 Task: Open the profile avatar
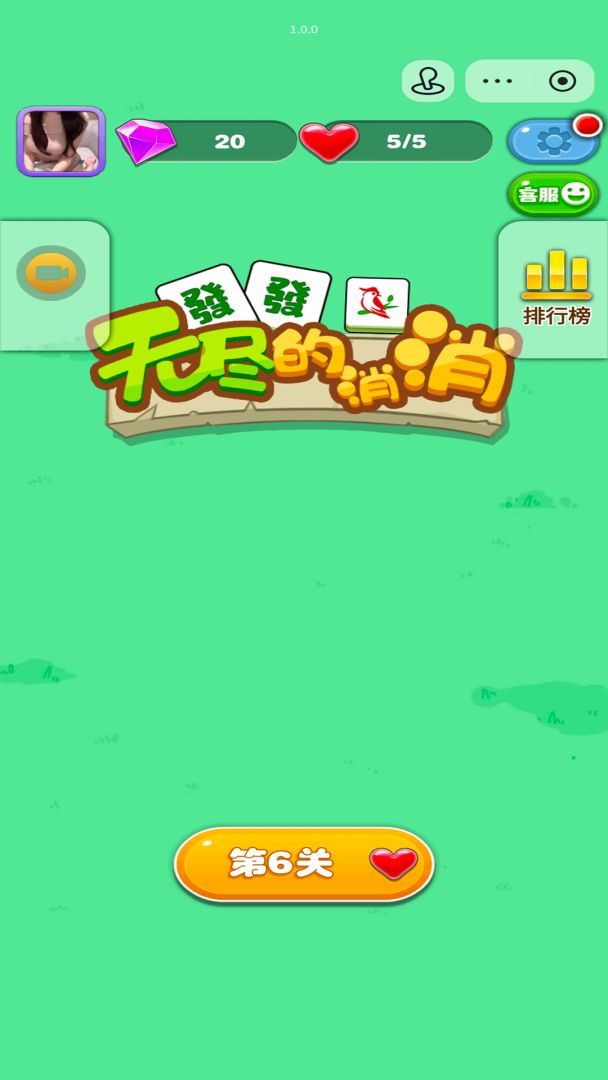coord(61,142)
